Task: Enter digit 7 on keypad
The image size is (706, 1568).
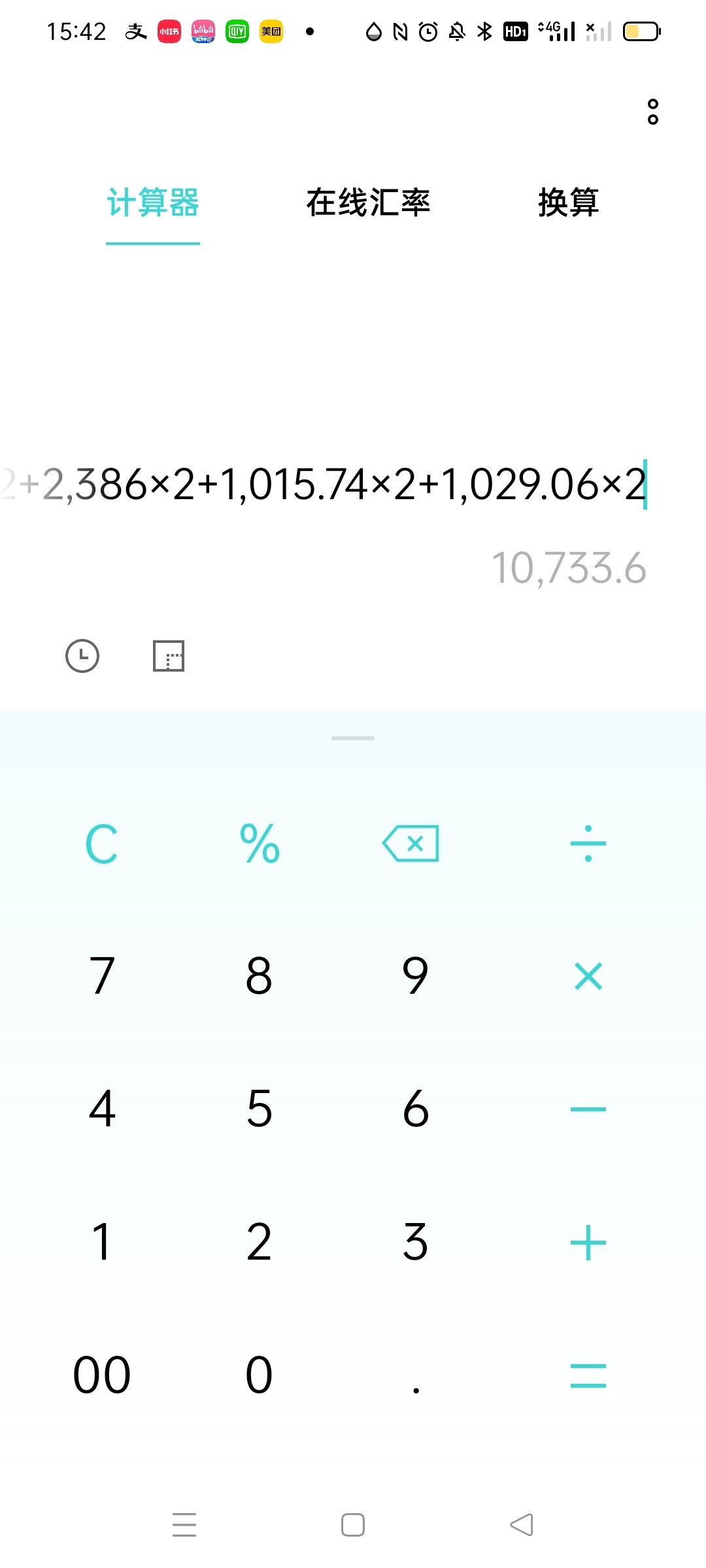Action: [x=102, y=977]
